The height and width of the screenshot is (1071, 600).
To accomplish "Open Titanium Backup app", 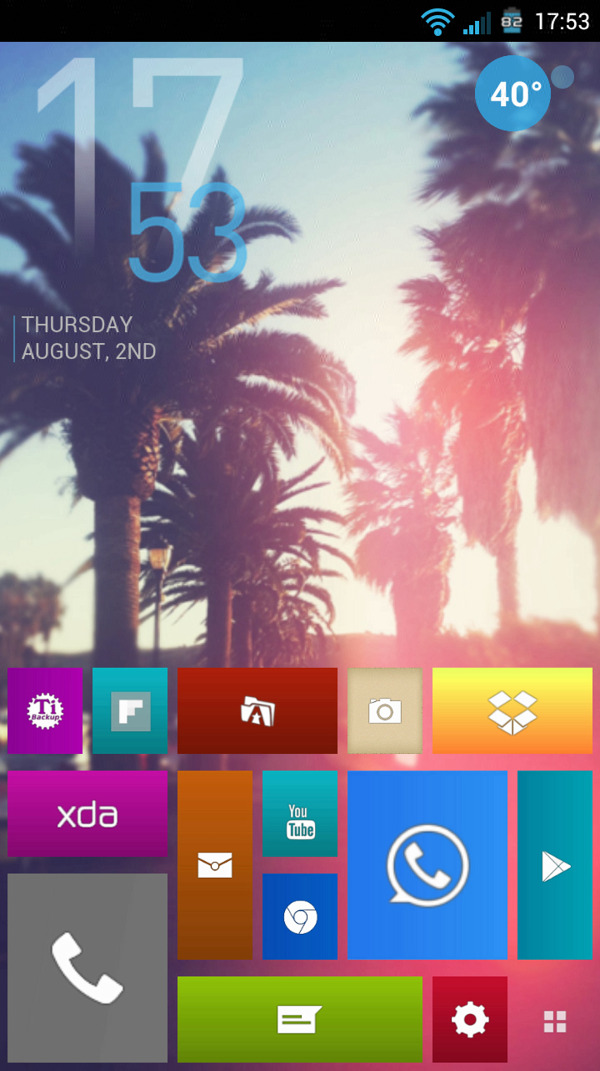I will [x=45, y=711].
